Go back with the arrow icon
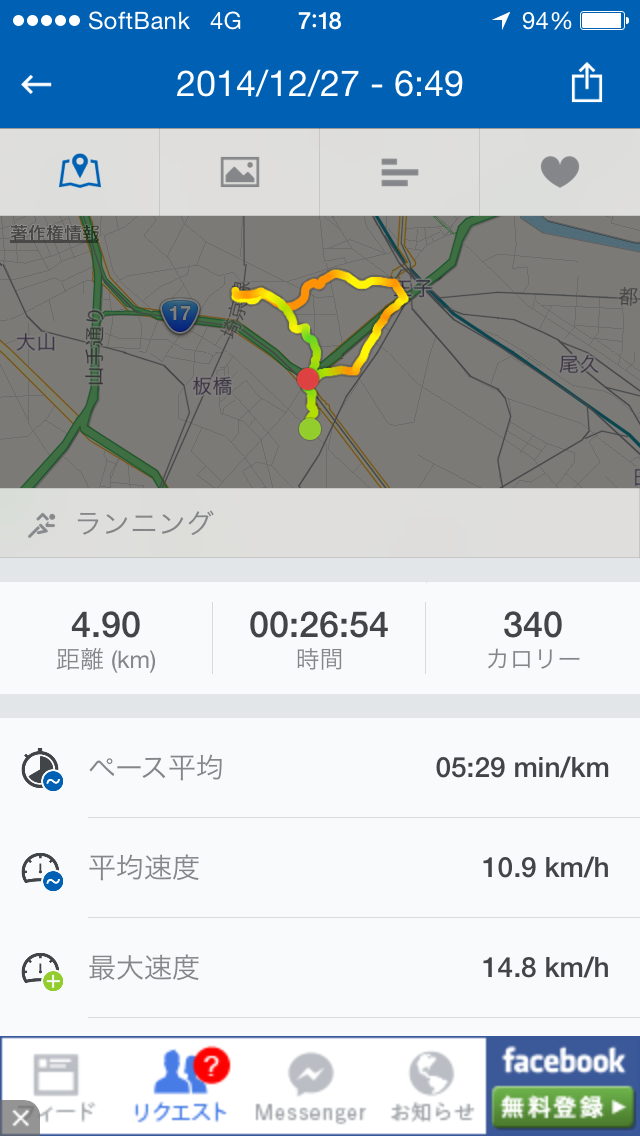Viewport: 640px width, 1136px height. coord(36,85)
